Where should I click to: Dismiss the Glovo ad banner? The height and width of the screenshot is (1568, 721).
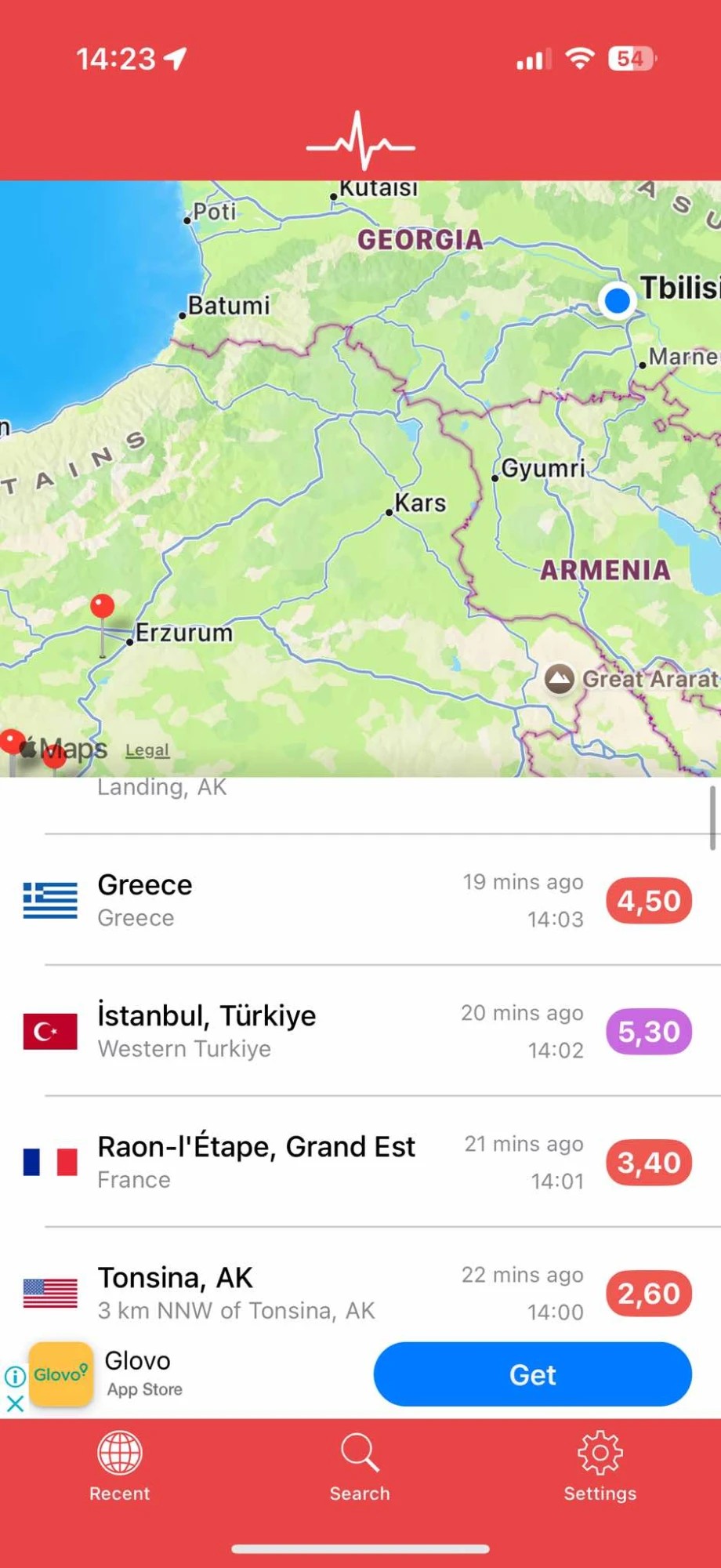pyautogui.click(x=15, y=1403)
